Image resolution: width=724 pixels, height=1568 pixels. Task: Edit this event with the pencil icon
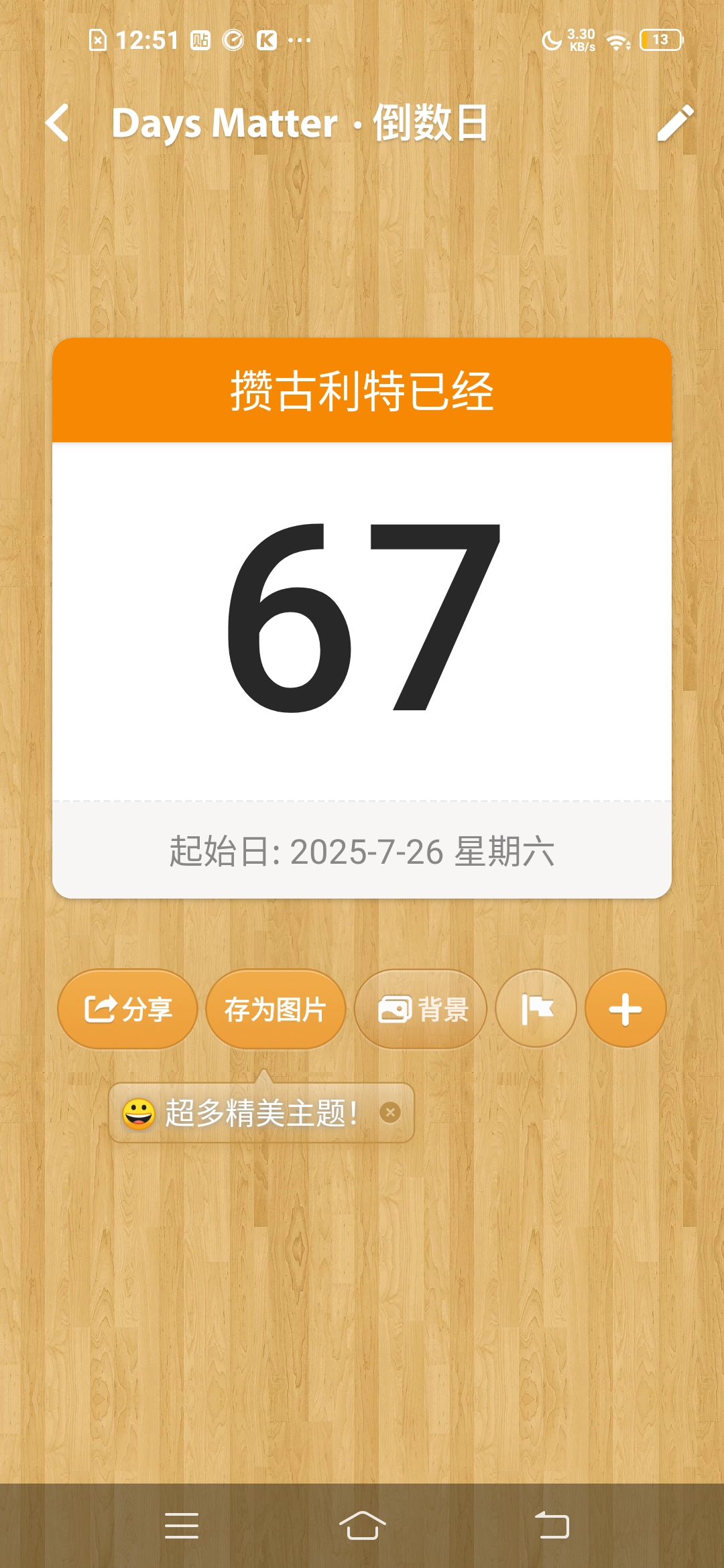pyautogui.click(x=675, y=123)
